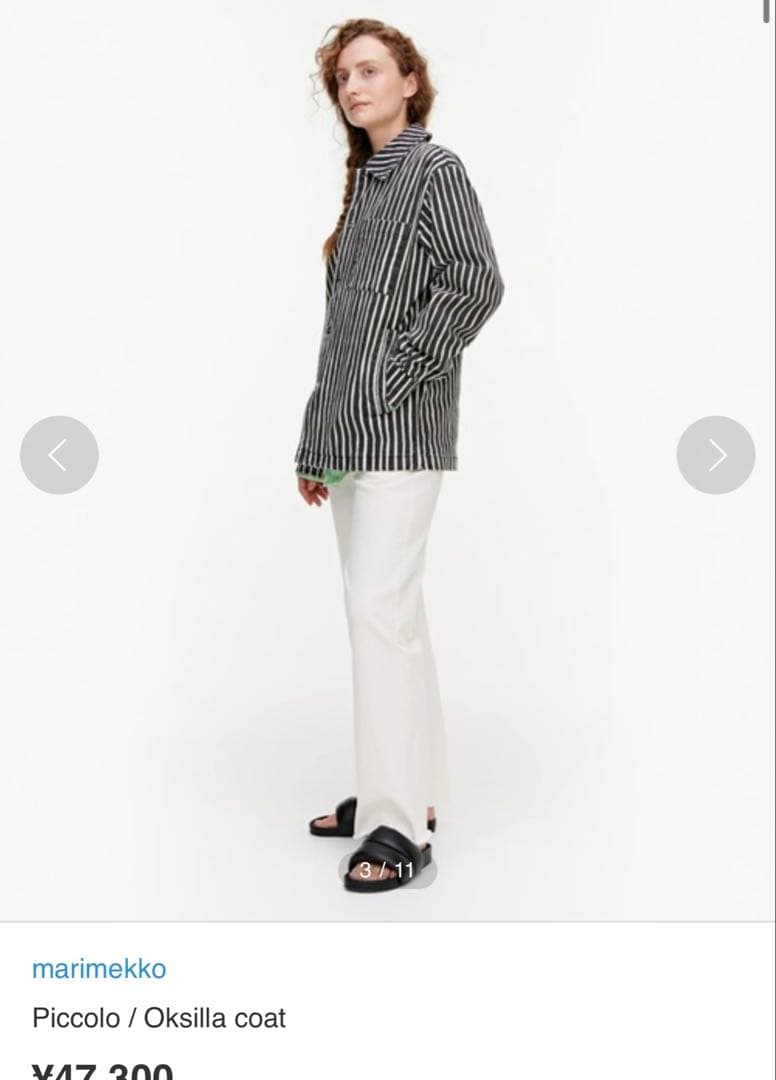Open the marimekko brand link
Image resolution: width=776 pixels, height=1080 pixels.
(x=99, y=968)
